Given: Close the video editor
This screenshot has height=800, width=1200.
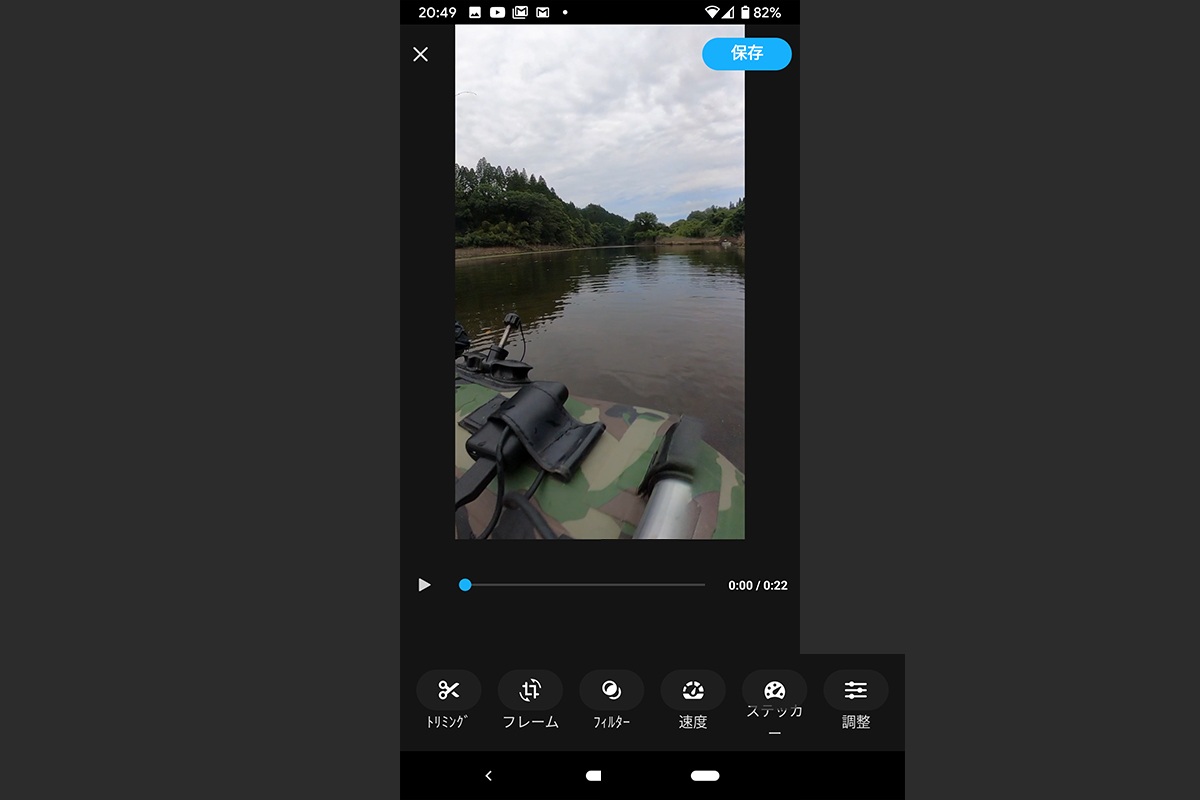Looking at the screenshot, I should coord(420,54).
